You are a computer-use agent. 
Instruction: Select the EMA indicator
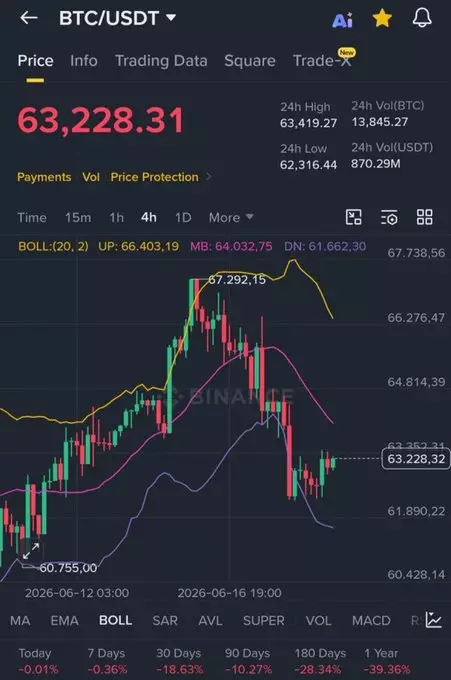click(x=64, y=621)
